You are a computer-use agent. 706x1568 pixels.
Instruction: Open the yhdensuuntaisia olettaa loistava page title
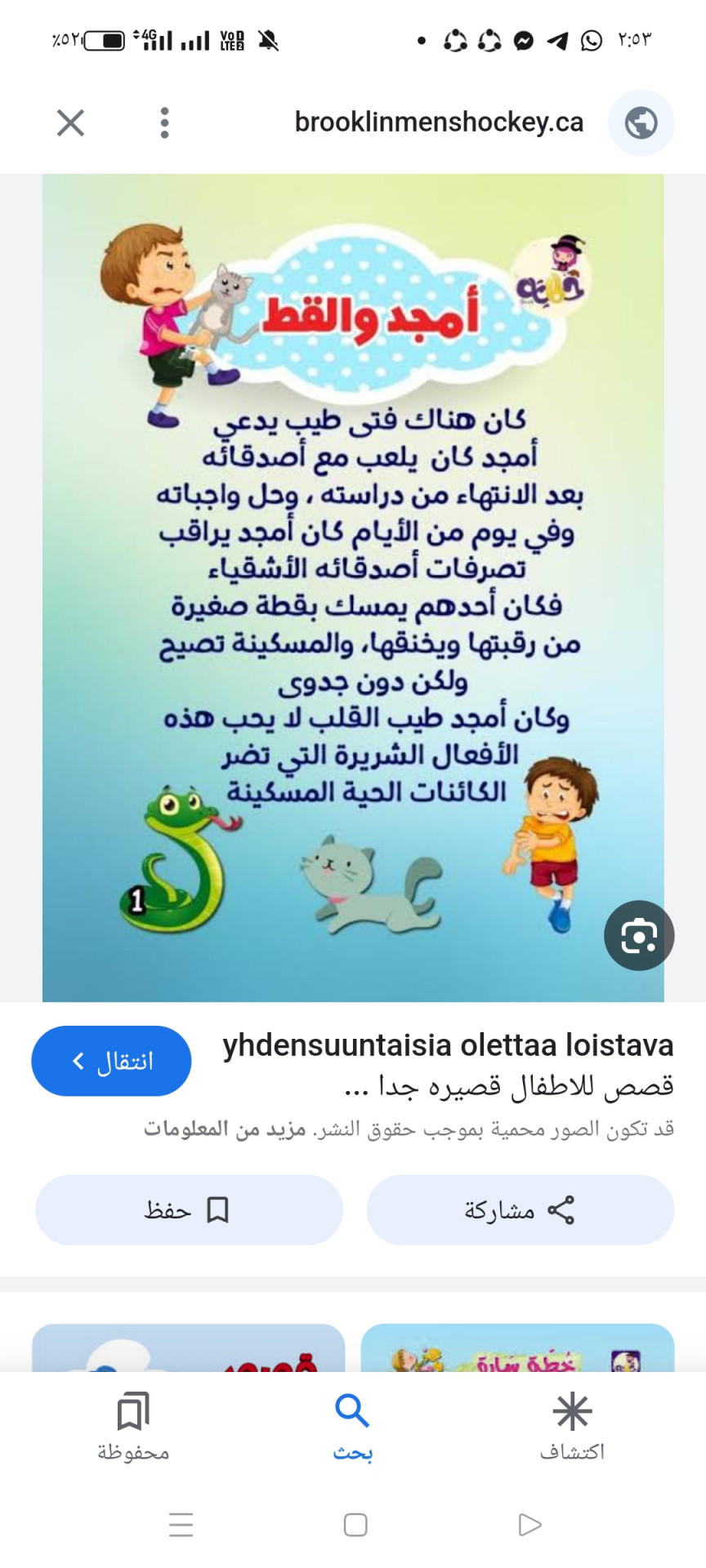(448, 1045)
